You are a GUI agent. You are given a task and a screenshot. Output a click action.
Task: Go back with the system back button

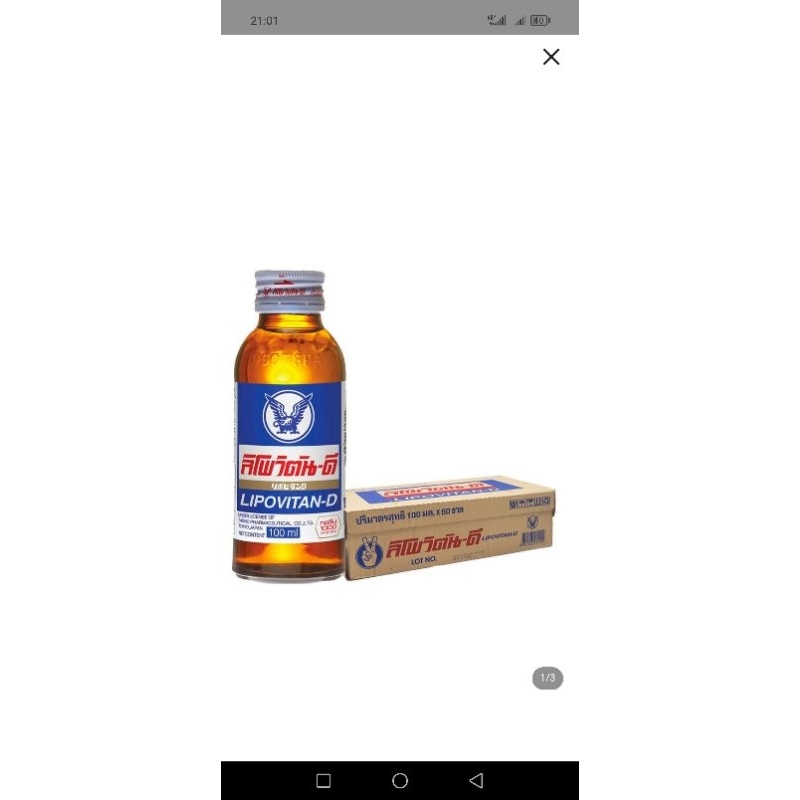pos(476,780)
